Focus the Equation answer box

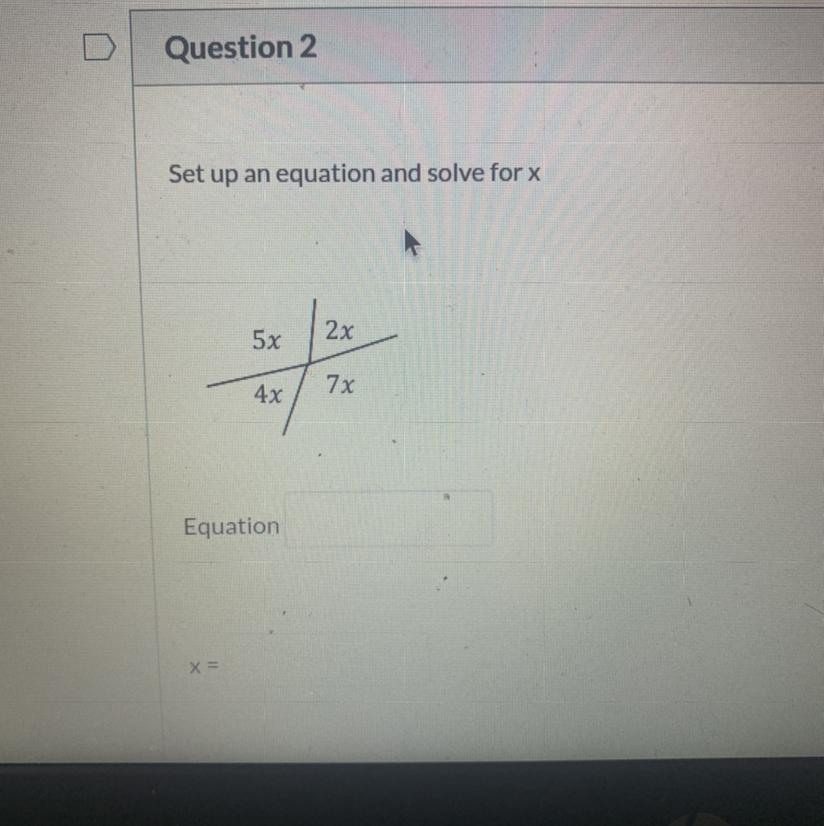click(388, 519)
